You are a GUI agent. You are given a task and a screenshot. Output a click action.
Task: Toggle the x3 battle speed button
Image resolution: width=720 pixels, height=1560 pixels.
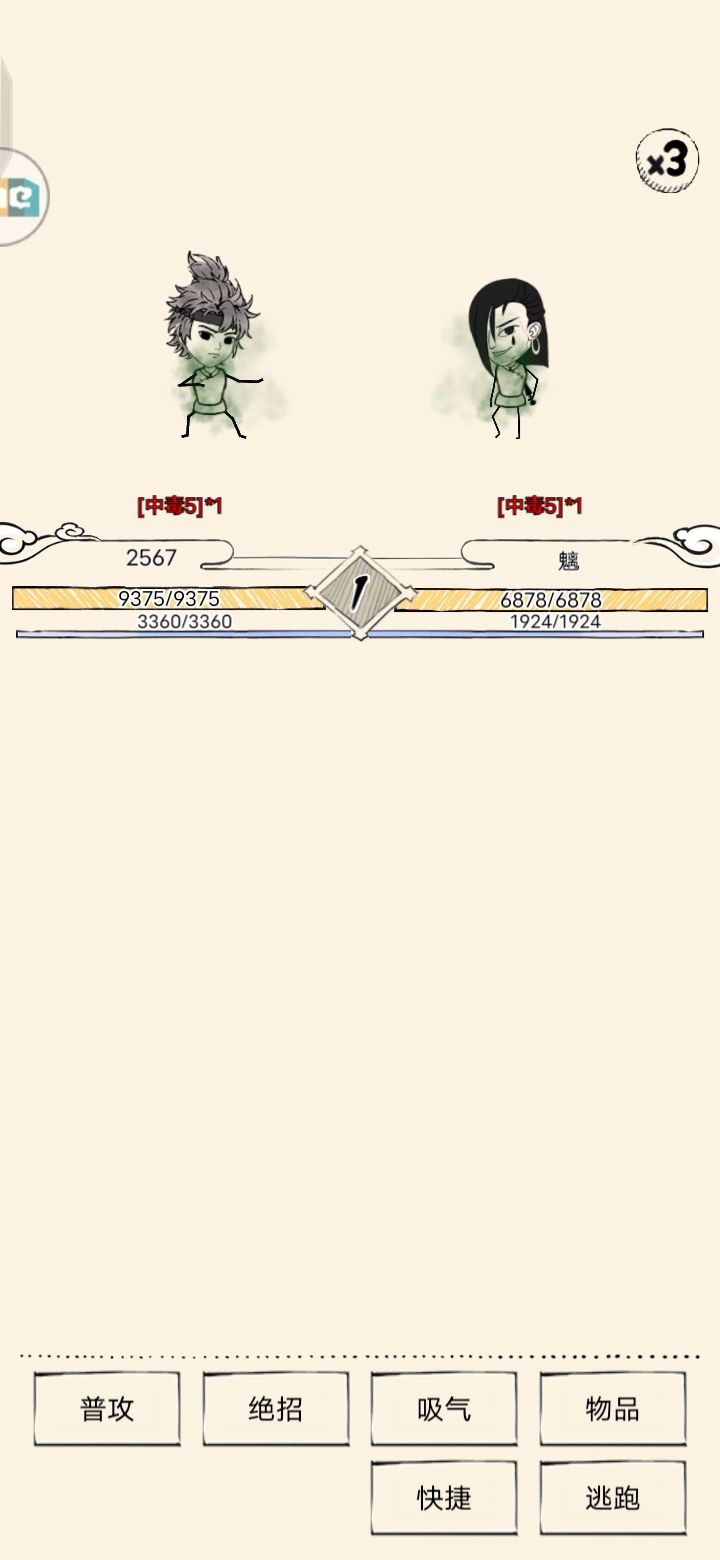[667, 160]
